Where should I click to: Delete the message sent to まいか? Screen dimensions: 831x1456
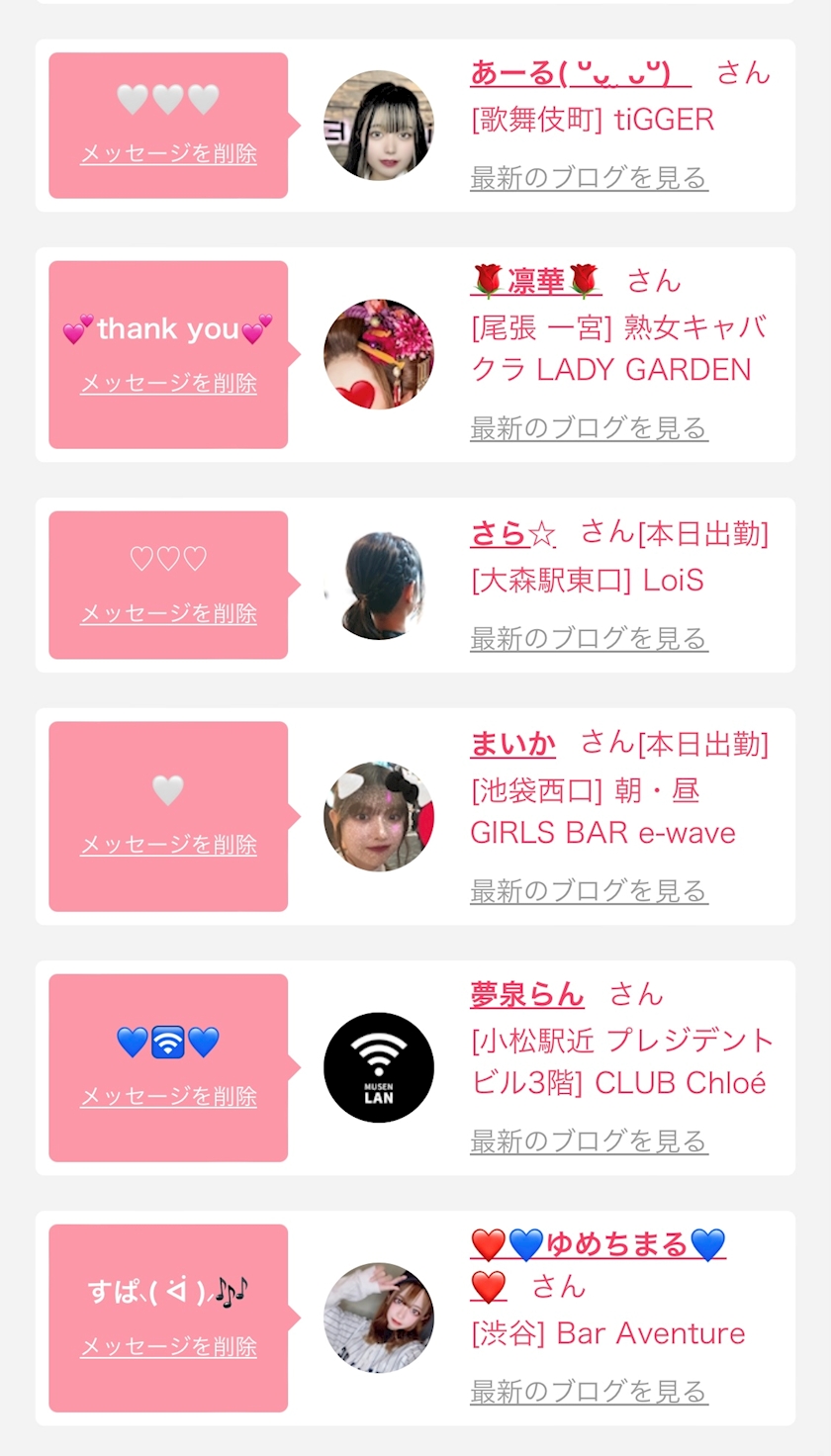(x=168, y=845)
